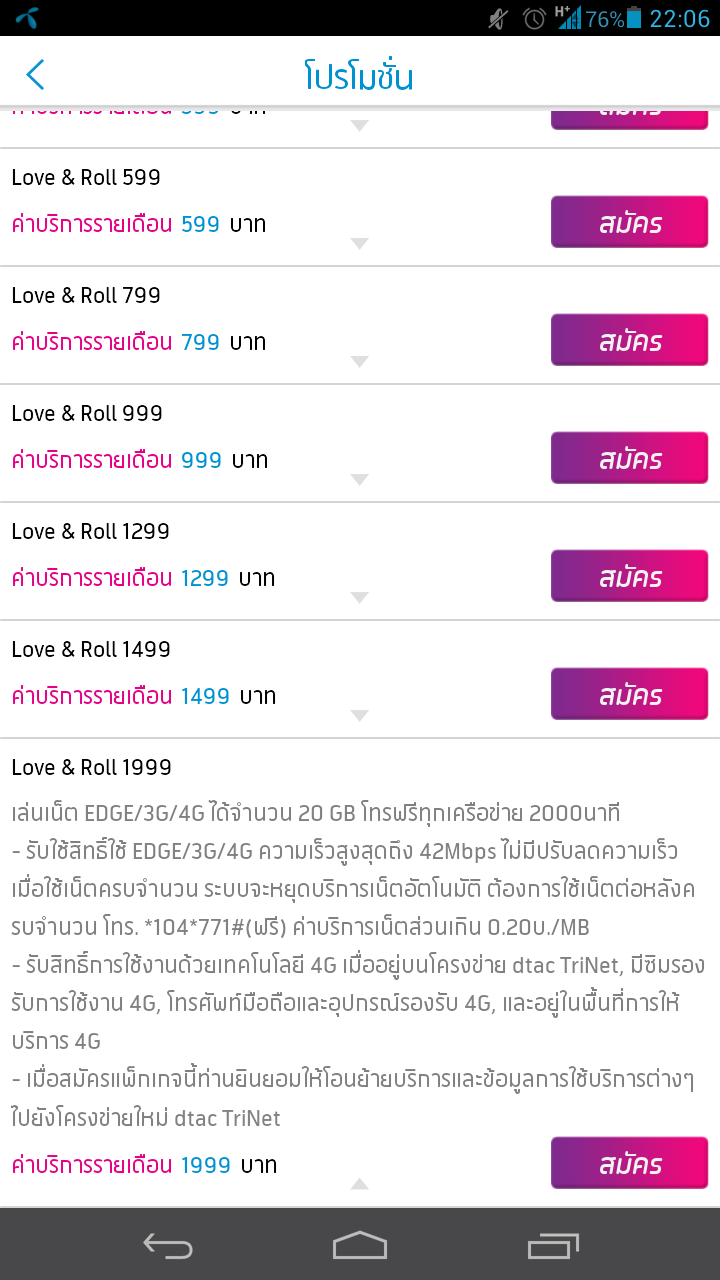Show details for Love & Roll 999
The width and height of the screenshot is (720, 1280).
click(360, 480)
